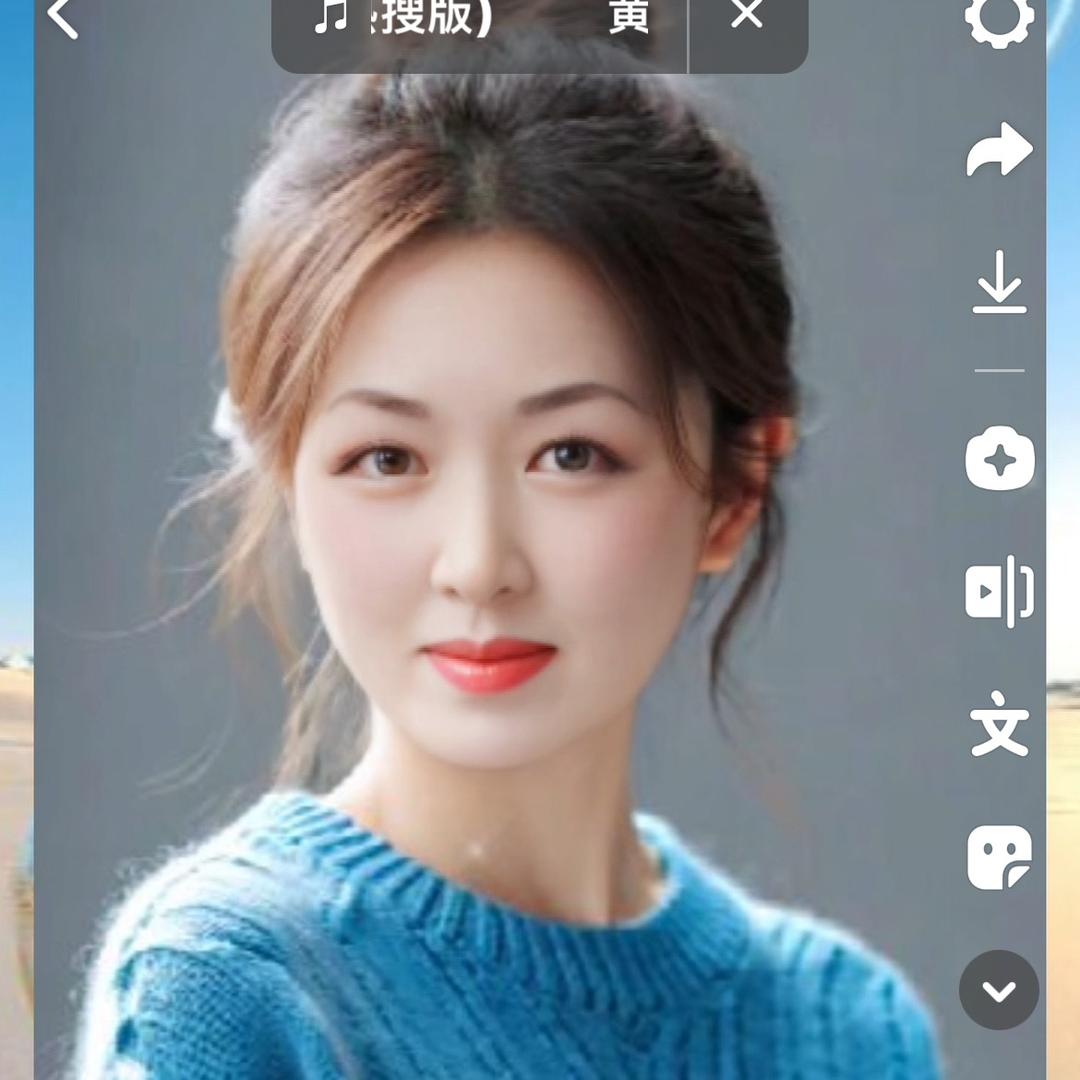Go back using the top-left arrow

tap(62, 18)
